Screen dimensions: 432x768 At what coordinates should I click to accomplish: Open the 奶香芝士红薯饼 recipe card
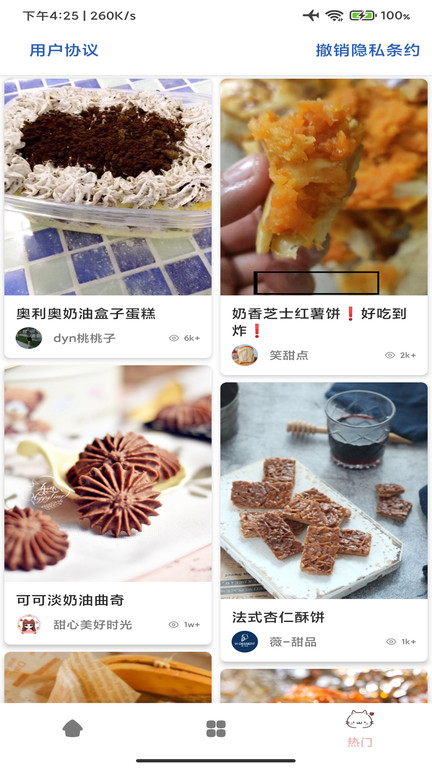324,227
